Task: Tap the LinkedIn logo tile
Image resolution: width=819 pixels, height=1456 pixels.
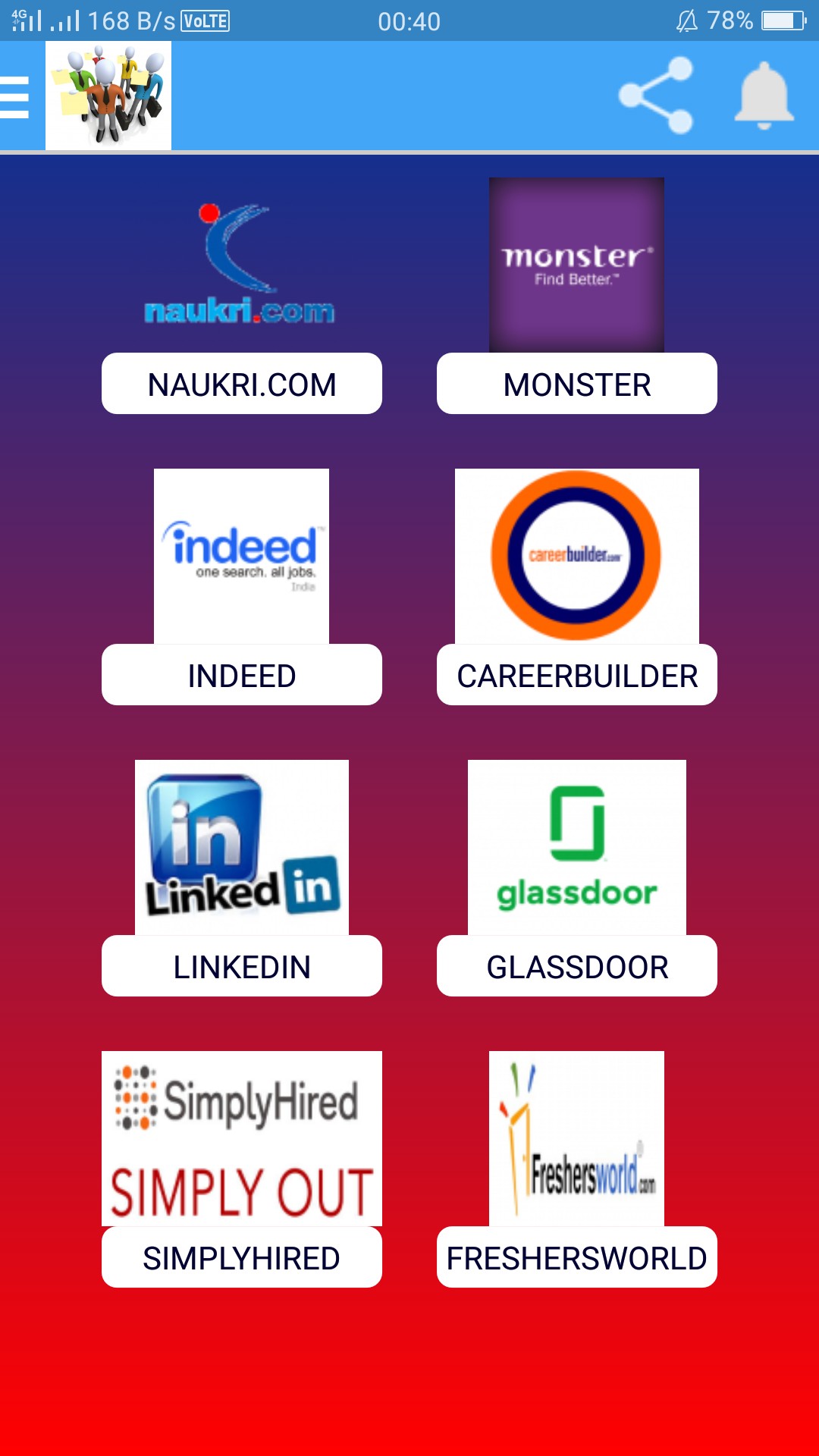Action: 241,847
